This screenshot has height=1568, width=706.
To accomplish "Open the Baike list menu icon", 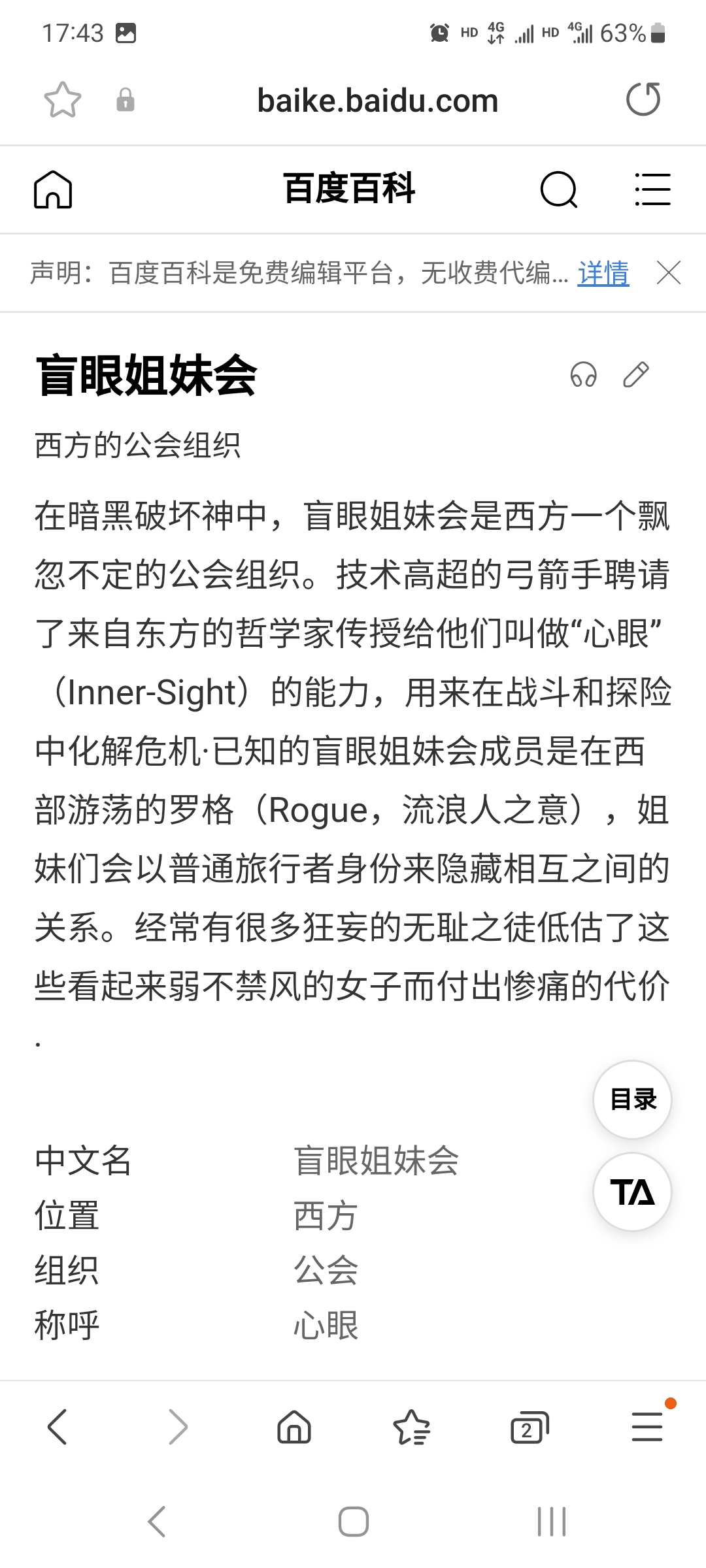I will 652,189.
